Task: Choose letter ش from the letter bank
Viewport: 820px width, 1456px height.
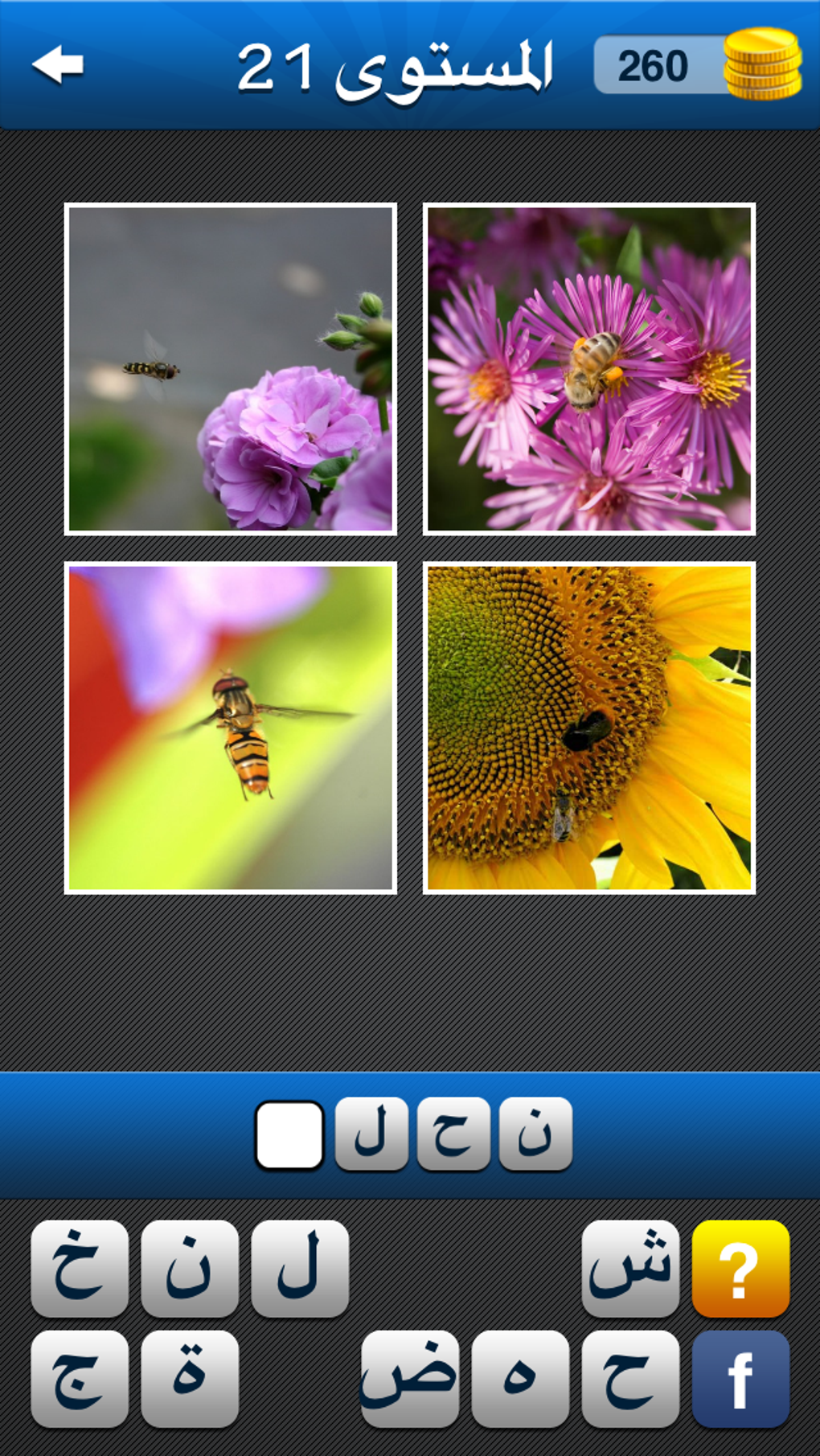Action: pyautogui.click(x=630, y=1269)
